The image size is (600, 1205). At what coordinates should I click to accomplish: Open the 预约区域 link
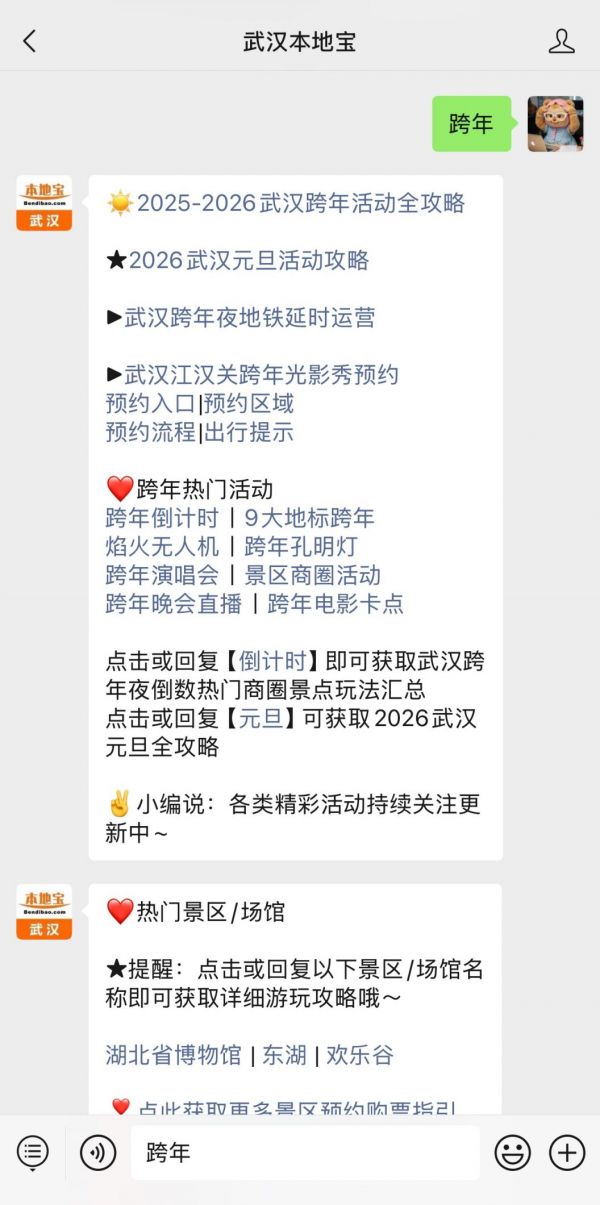249,404
